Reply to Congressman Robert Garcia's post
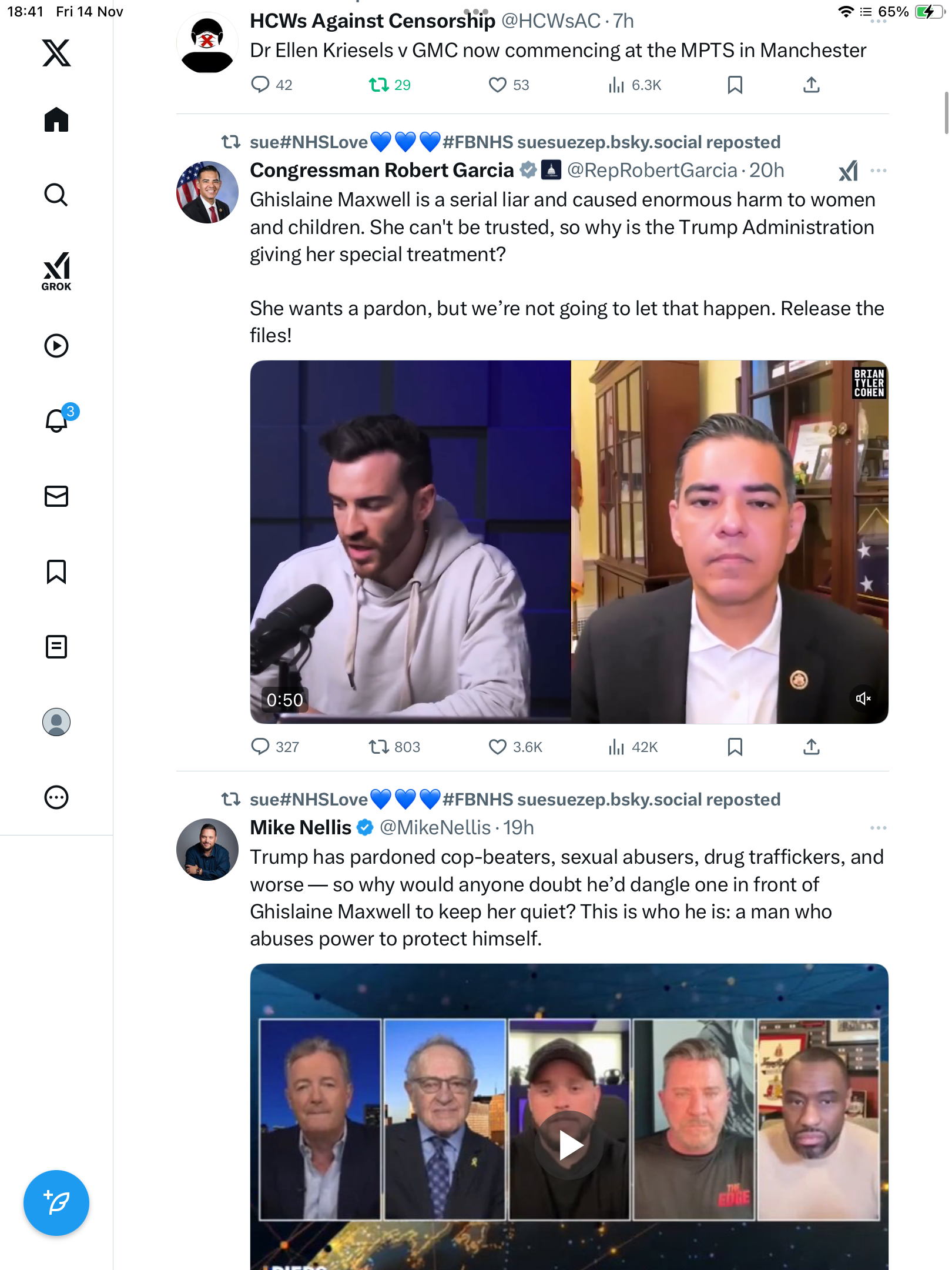 [x=260, y=747]
